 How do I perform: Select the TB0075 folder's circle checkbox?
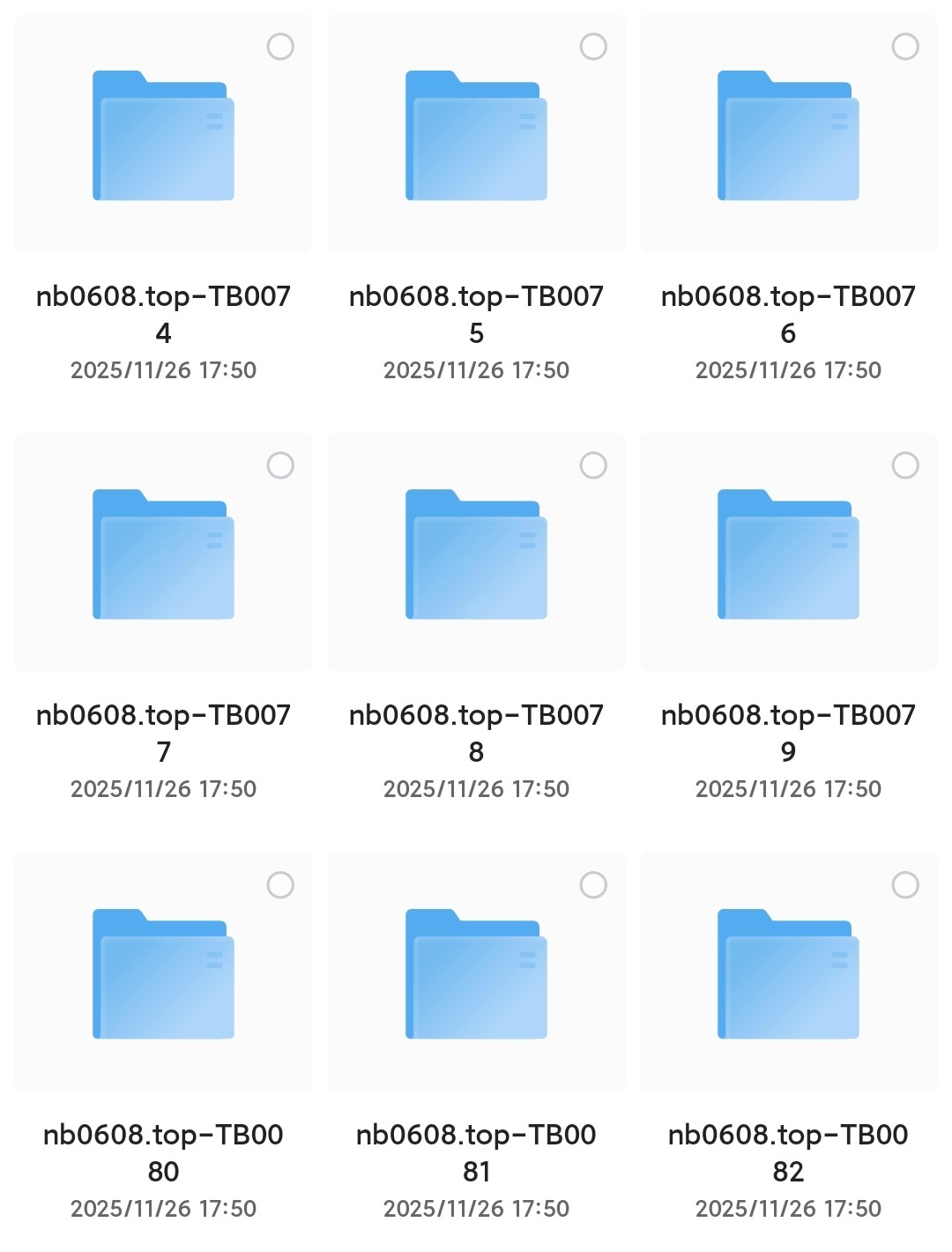pyautogui.click(x=593, y=47)
